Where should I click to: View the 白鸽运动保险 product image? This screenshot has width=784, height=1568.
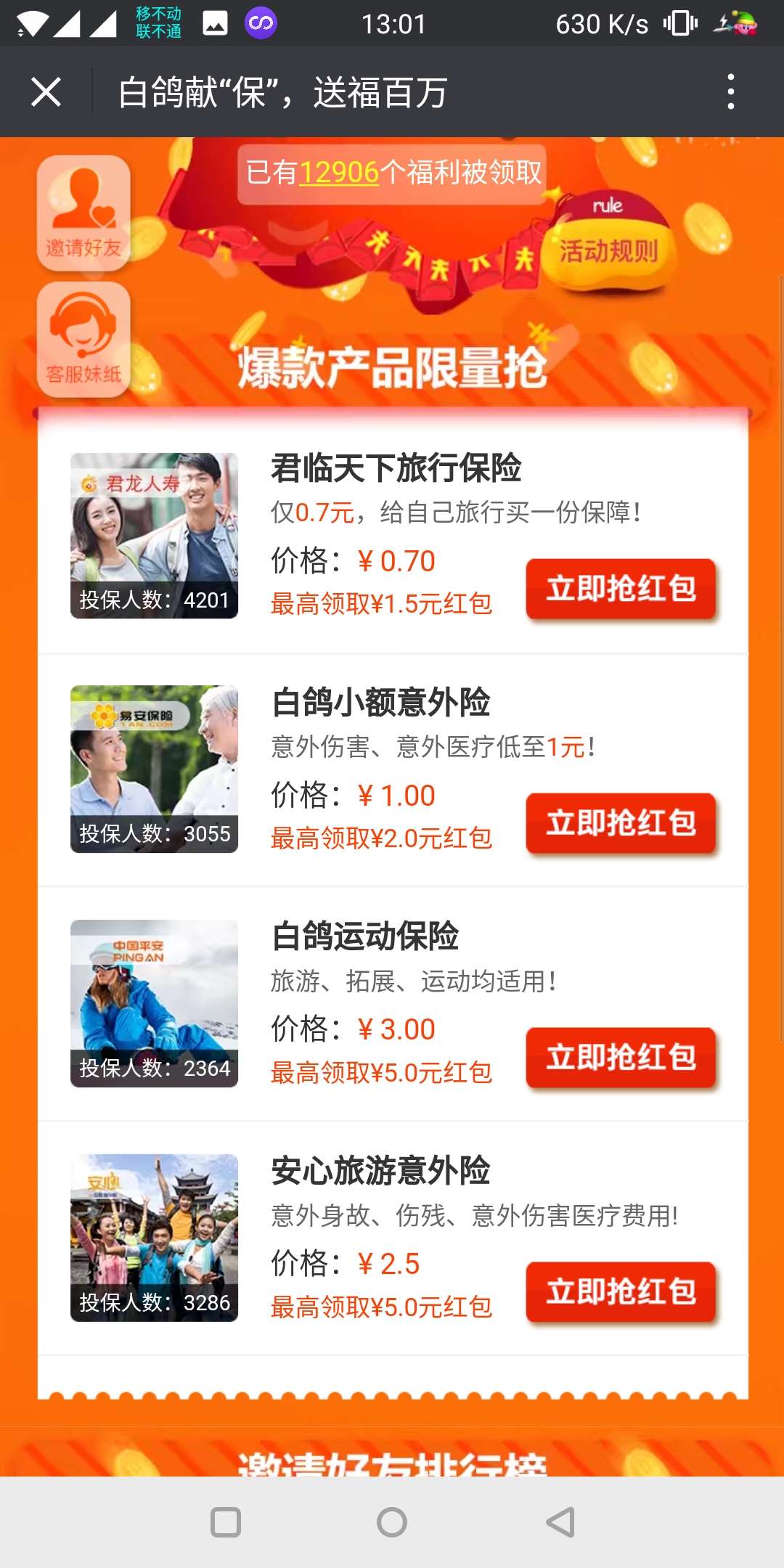[x=154, y=1003]
